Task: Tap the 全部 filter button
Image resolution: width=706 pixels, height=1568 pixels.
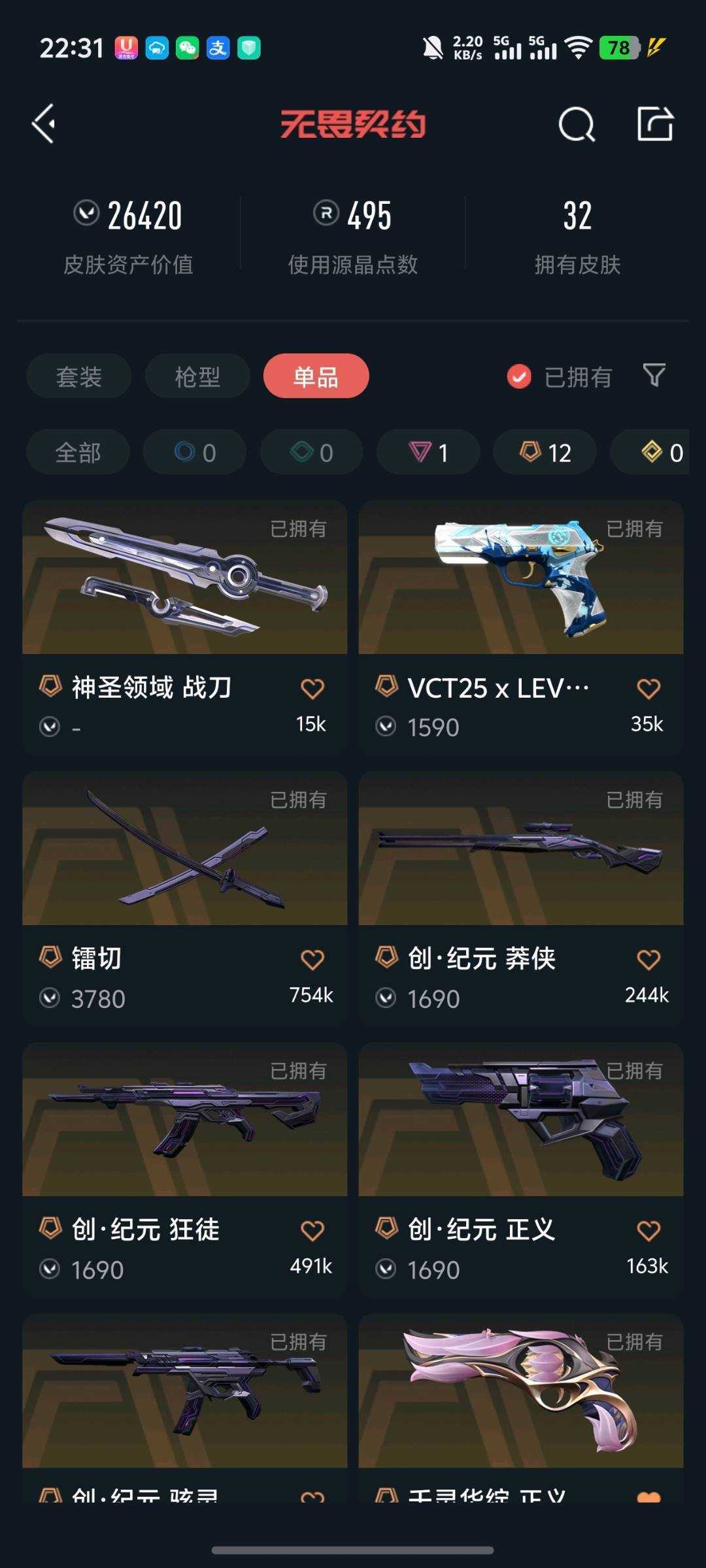Action: tap(78, 452)
